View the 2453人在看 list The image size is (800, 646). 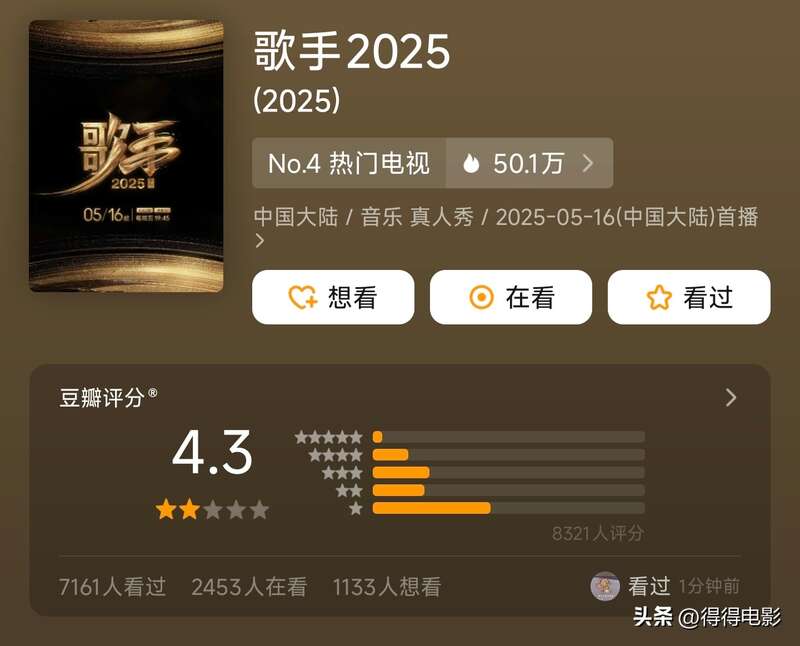pos(249,587)
